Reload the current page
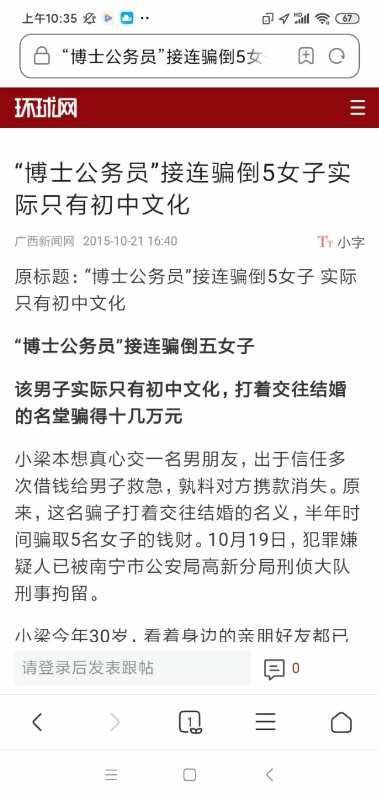The image size is (379, 800). (337, 56)
